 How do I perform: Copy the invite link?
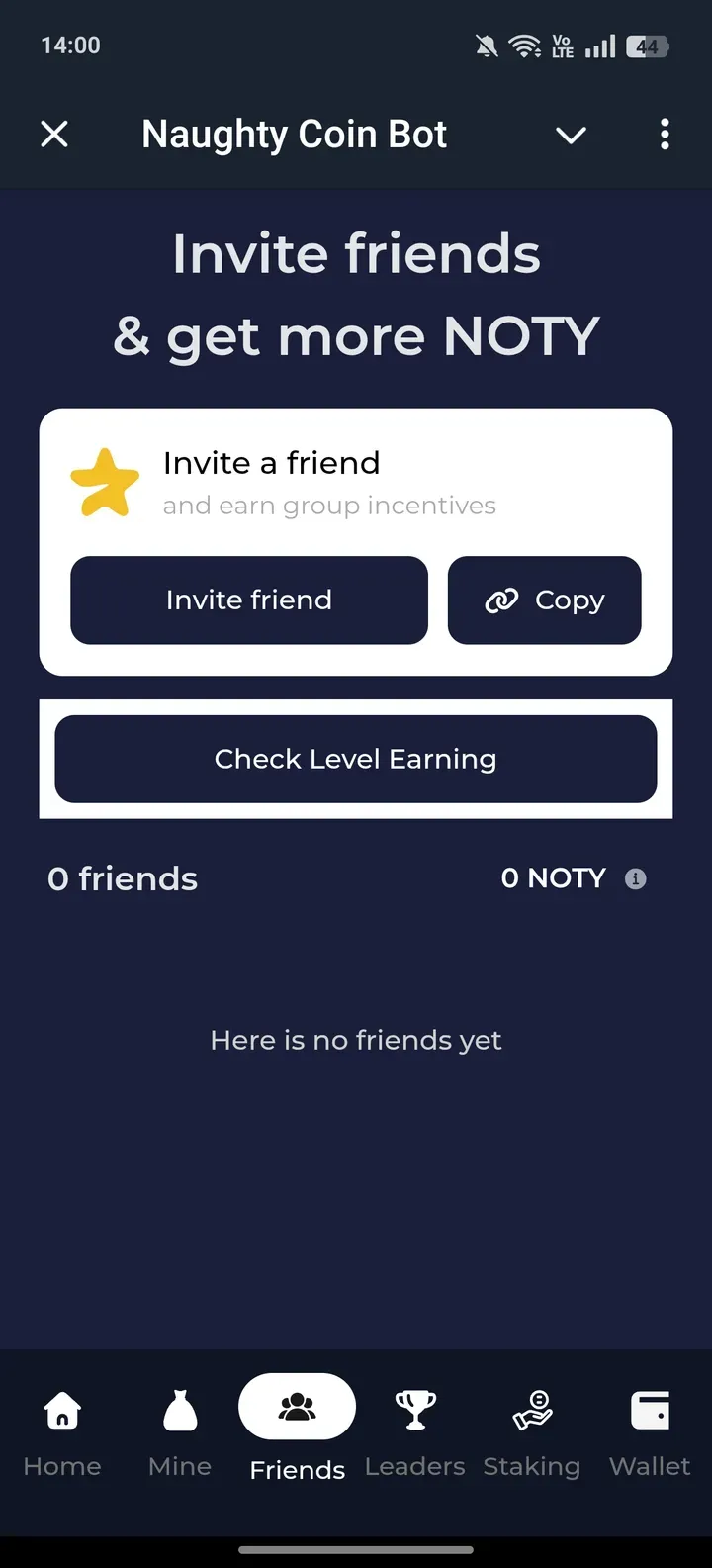tap(544, 600)
